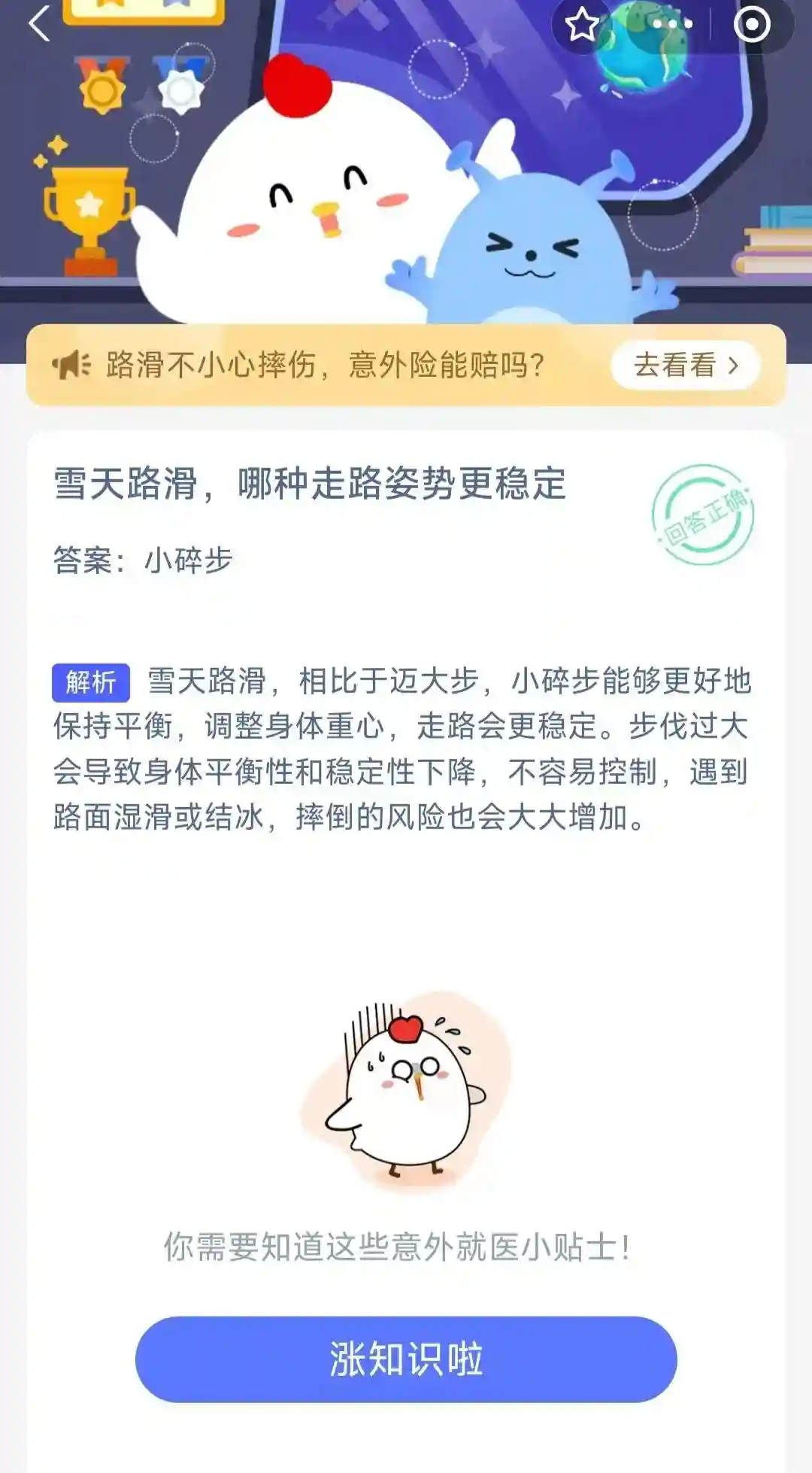
Task: Favorite this mini program with star icon
Action: (582, 25)
